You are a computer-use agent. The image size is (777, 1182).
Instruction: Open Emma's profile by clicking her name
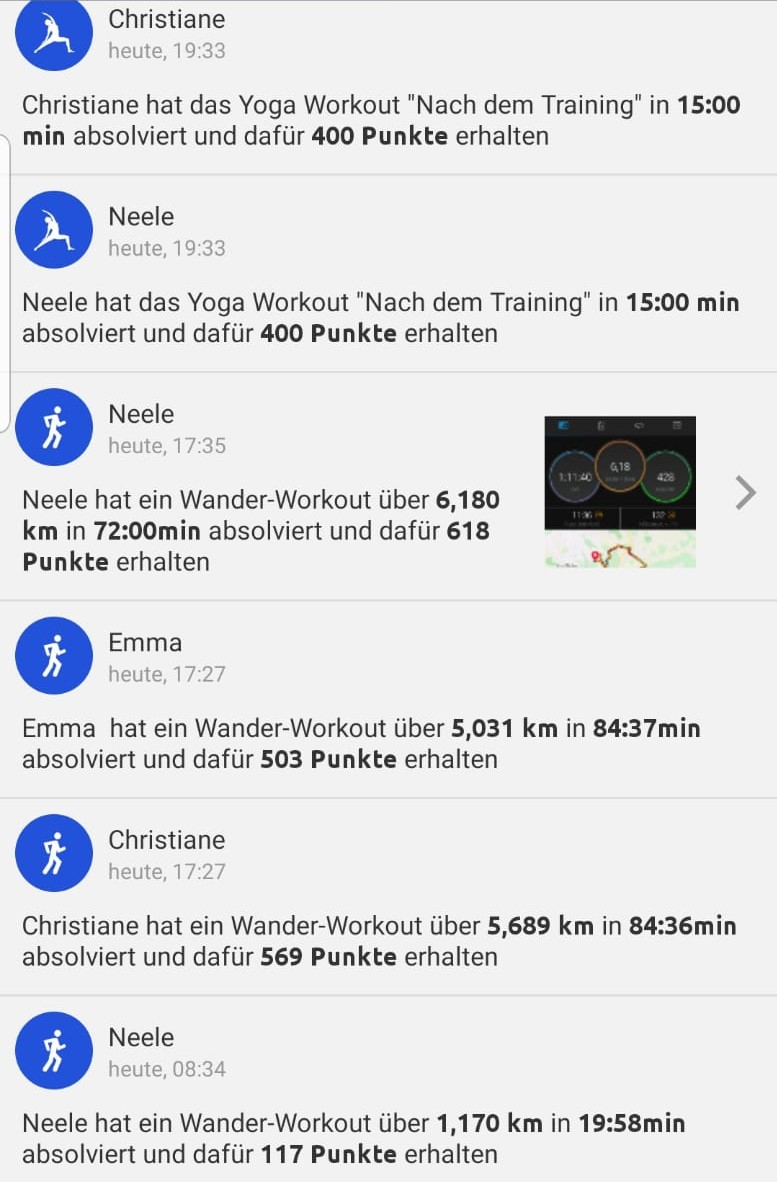click(145, 642)
